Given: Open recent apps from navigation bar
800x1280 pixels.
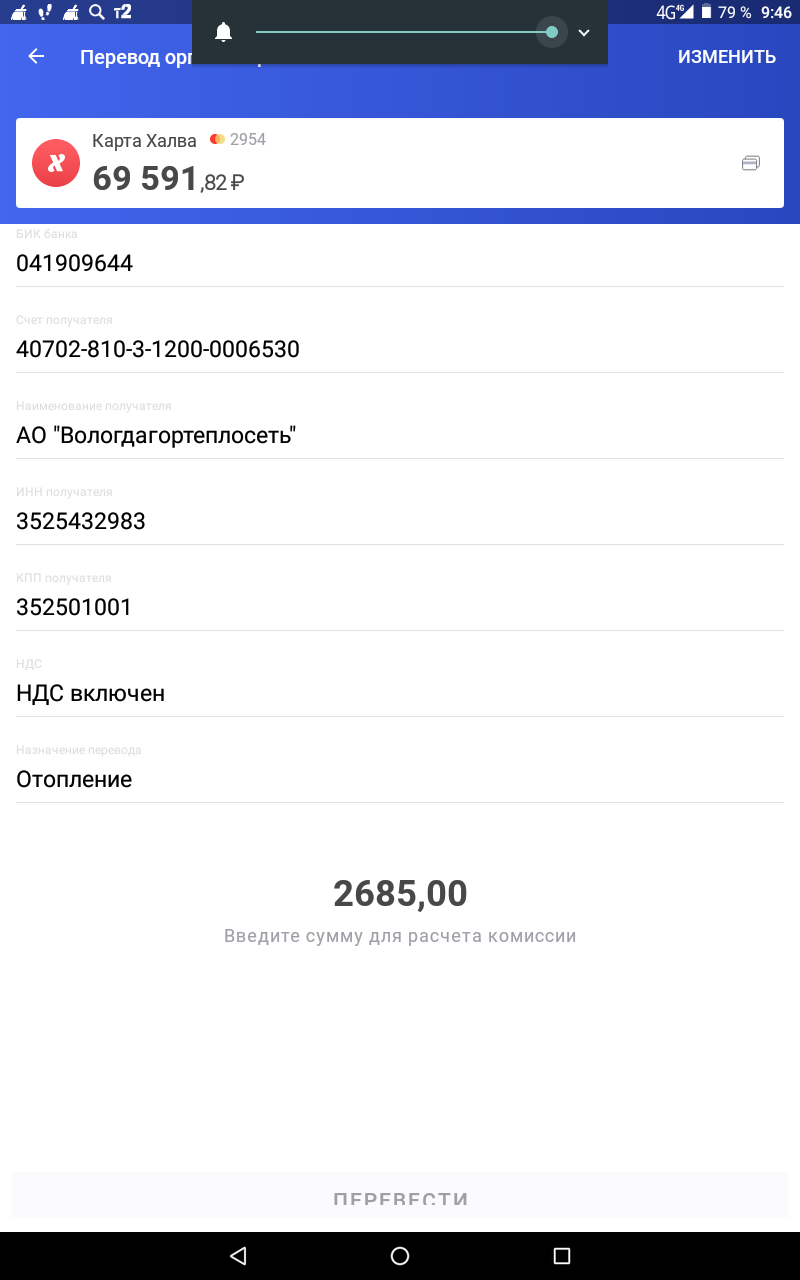Looking at the screenshot, I should [562, 1256].
